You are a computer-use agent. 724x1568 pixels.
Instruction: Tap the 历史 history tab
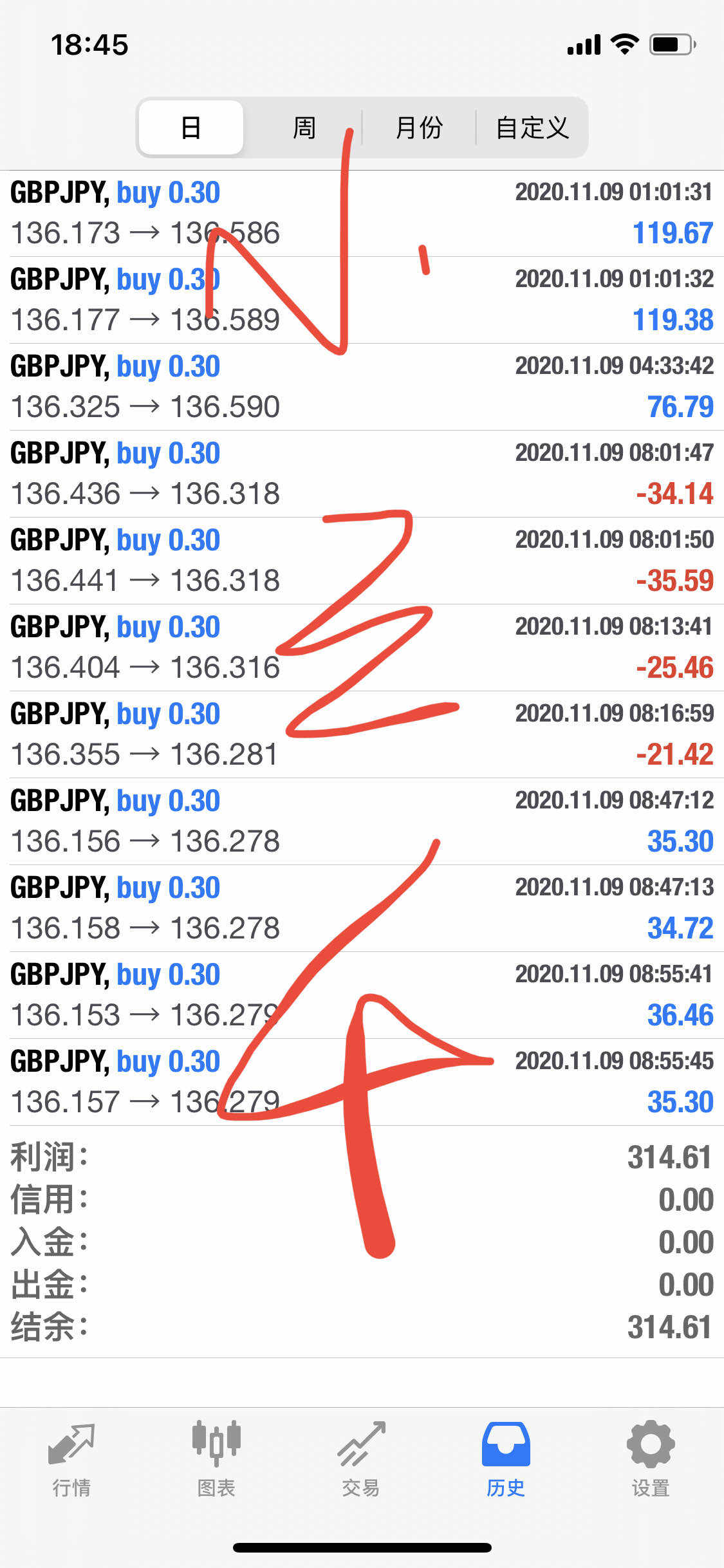pos(506,1461)
